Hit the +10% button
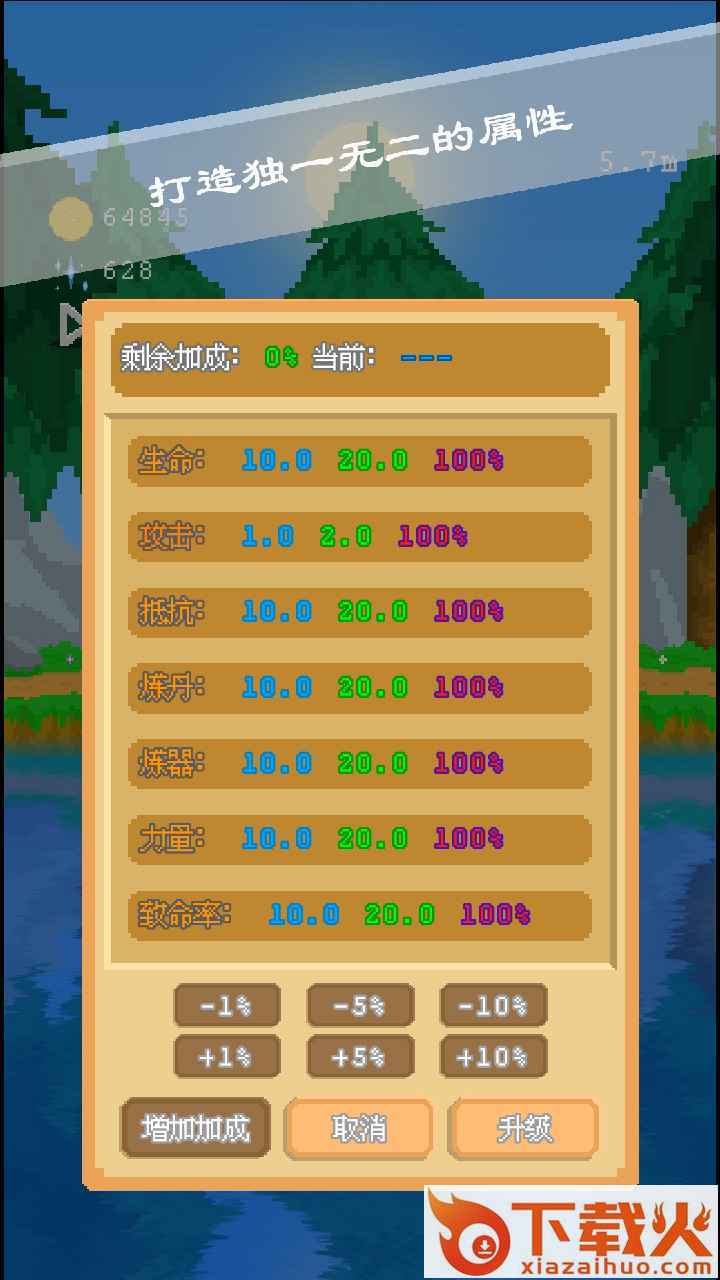Viewport: 720px width, 1280px height. [x=493, y=1056]
